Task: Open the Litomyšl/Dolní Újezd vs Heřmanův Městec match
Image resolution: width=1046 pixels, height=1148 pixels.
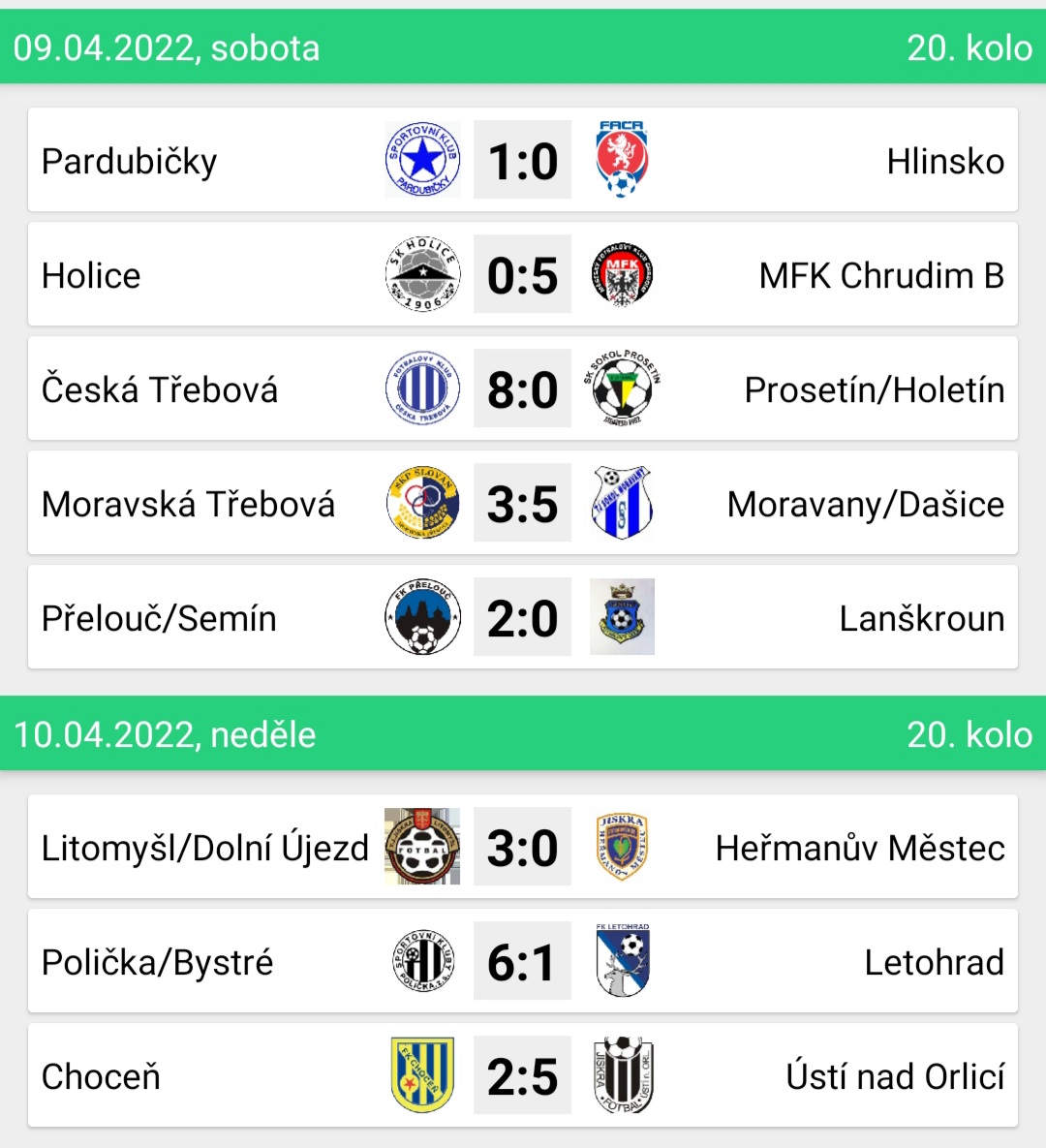Action: (522, 848)
